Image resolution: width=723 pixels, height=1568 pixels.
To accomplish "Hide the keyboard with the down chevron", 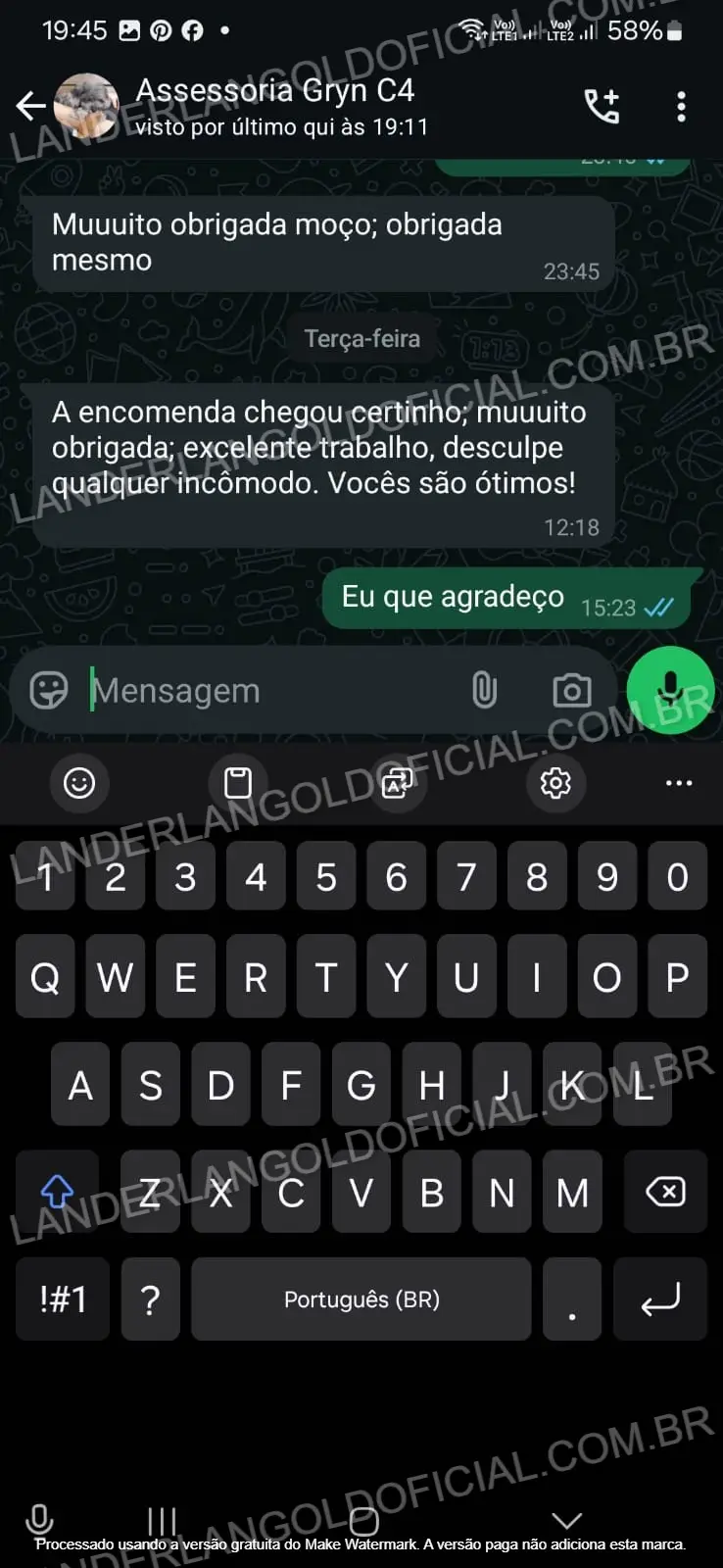I will (567, 1520).
